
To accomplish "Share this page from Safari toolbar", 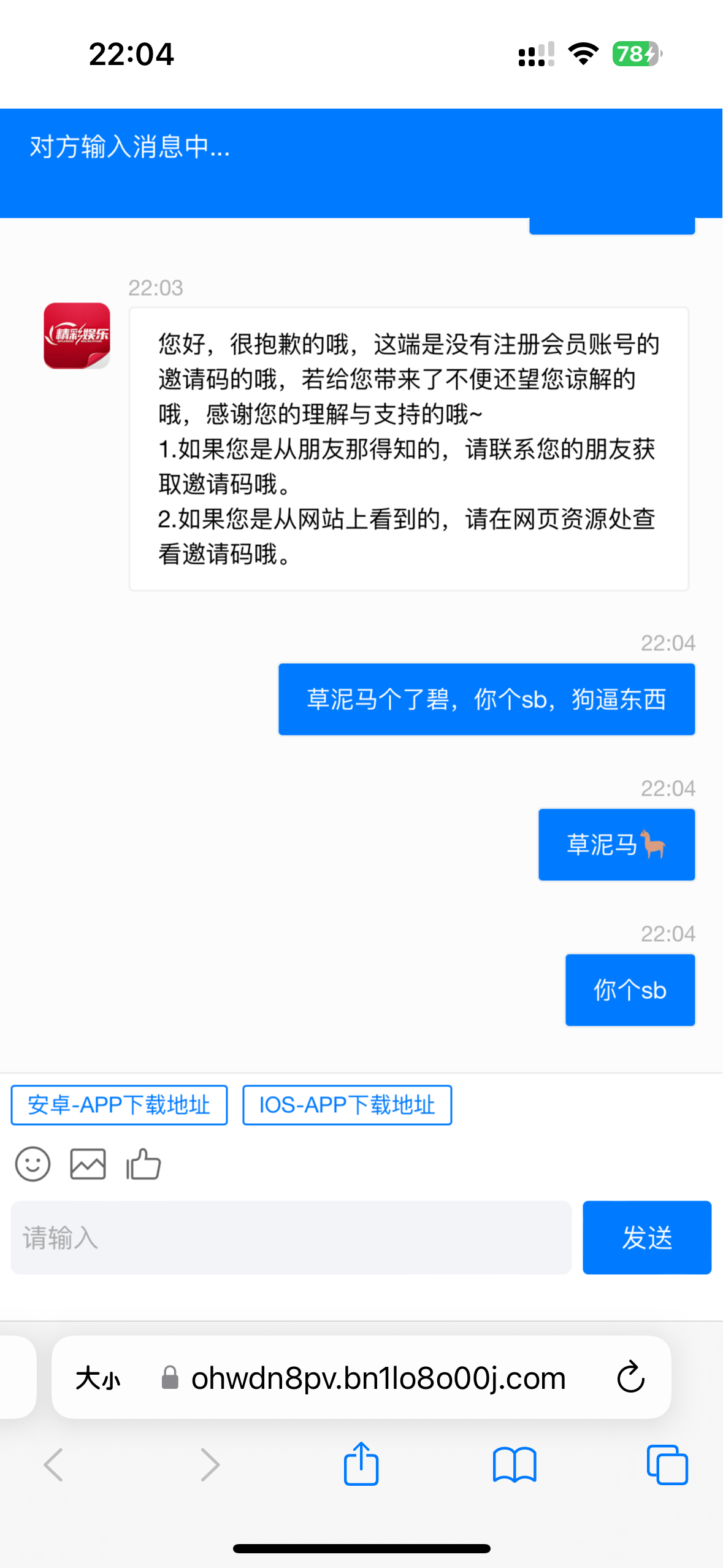I will (361, 1464).
